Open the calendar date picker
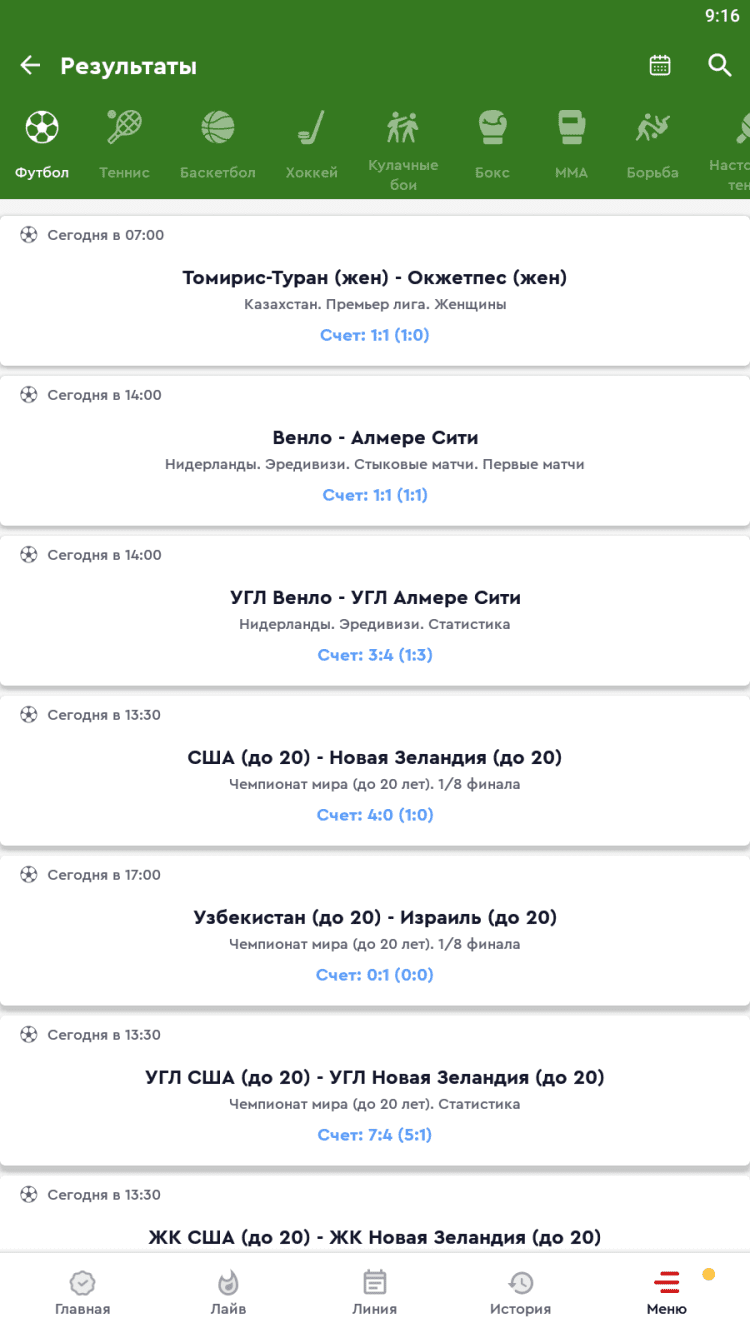This screenshot has height=1333, width=750. 660,66
